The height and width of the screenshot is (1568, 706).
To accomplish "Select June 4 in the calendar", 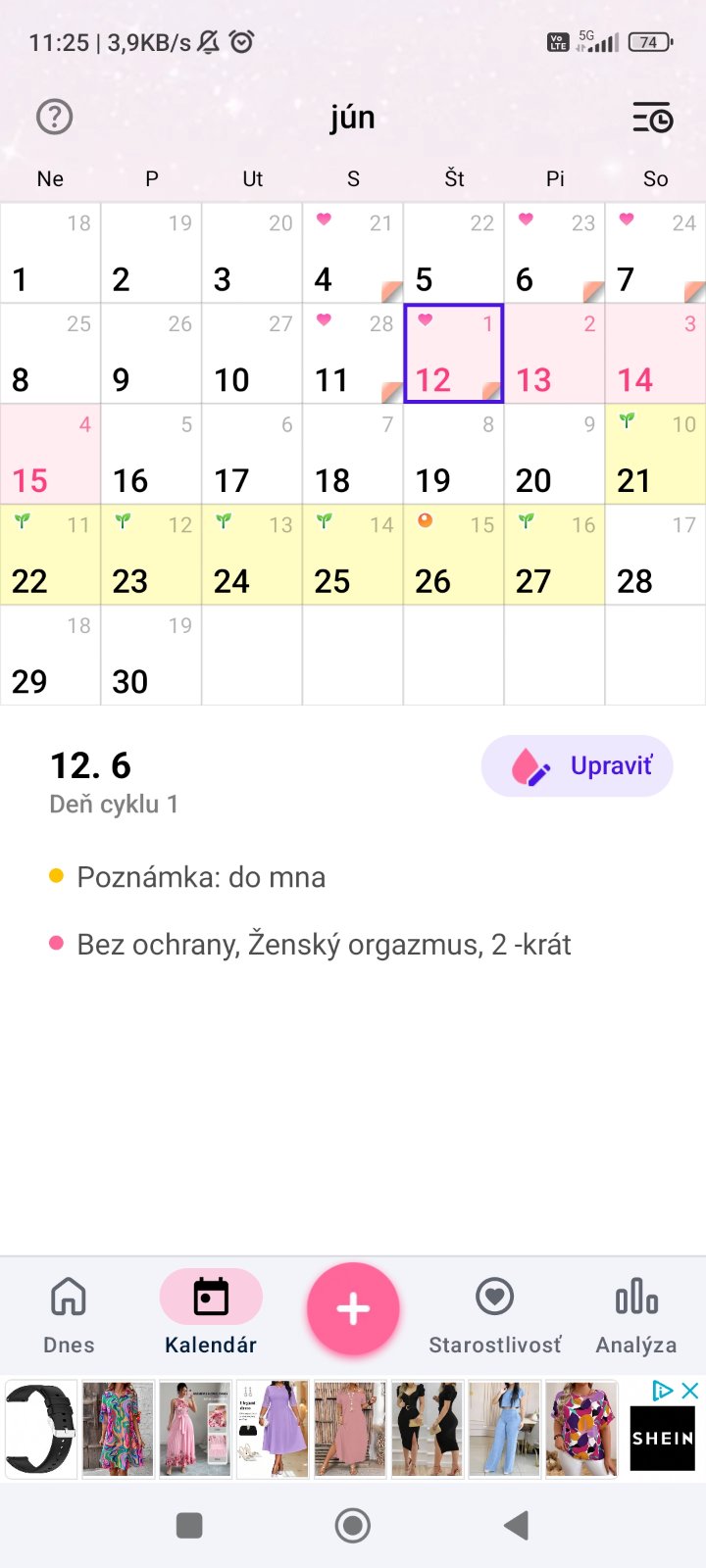I will (352, 254).
